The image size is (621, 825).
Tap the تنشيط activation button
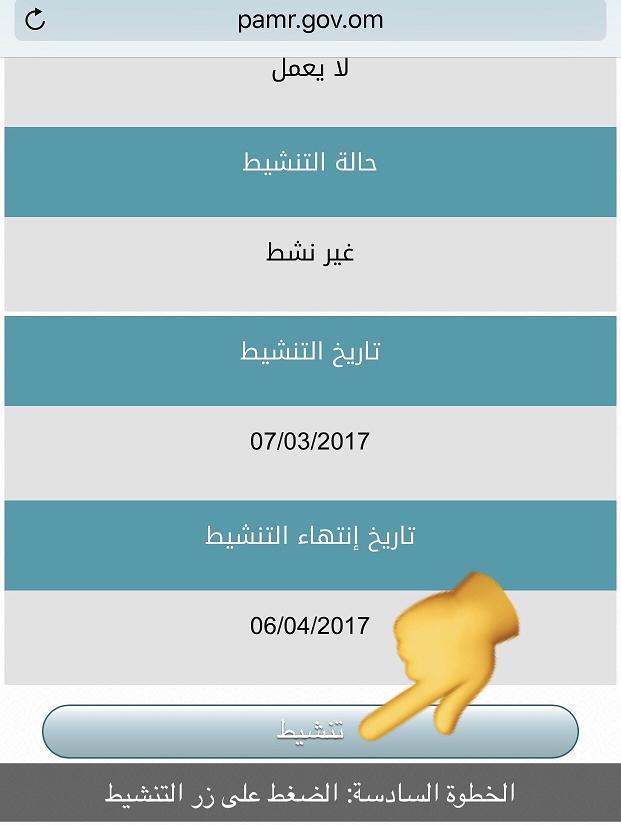pyautogui.click(x=310, y=731)
